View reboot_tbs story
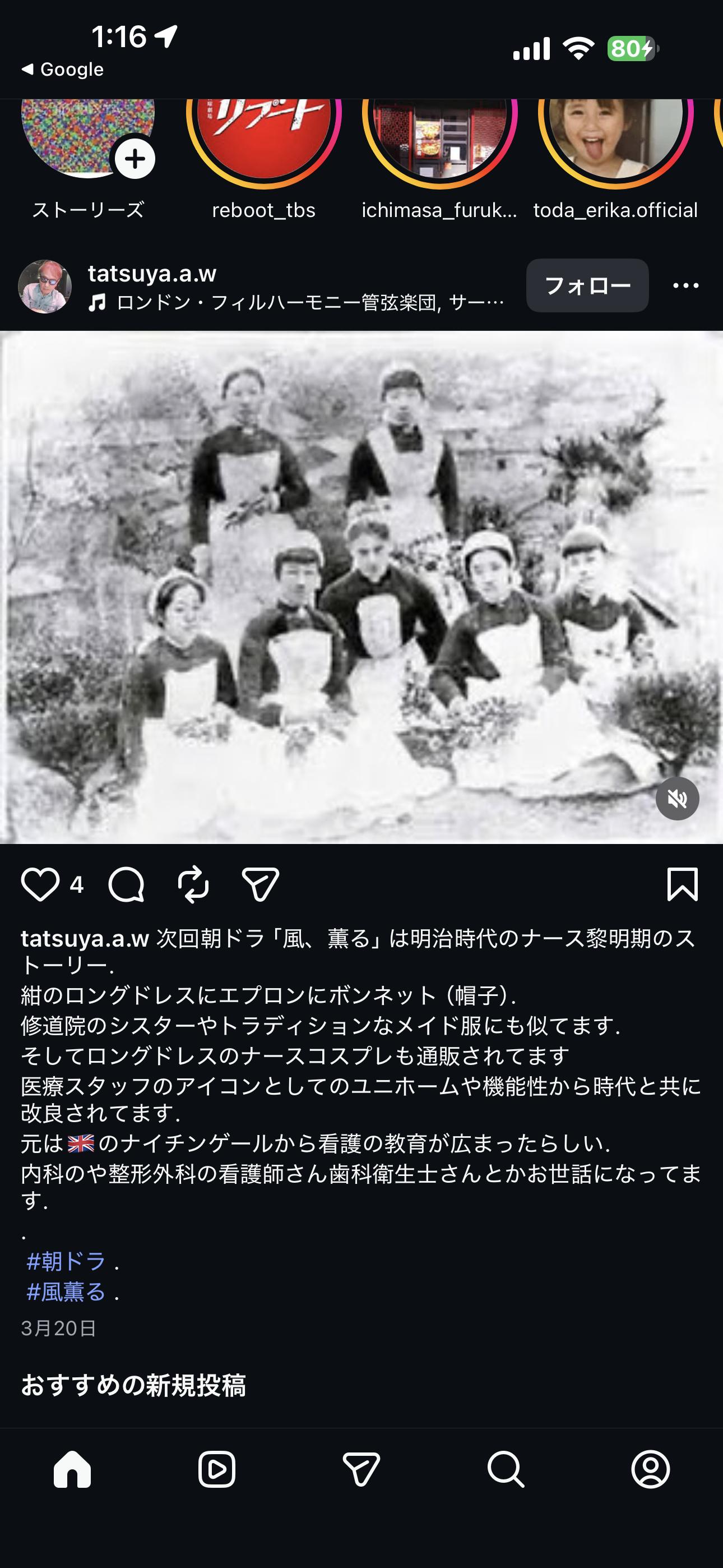This screenshot has width=723, height=1568. [x=263, y=140]
